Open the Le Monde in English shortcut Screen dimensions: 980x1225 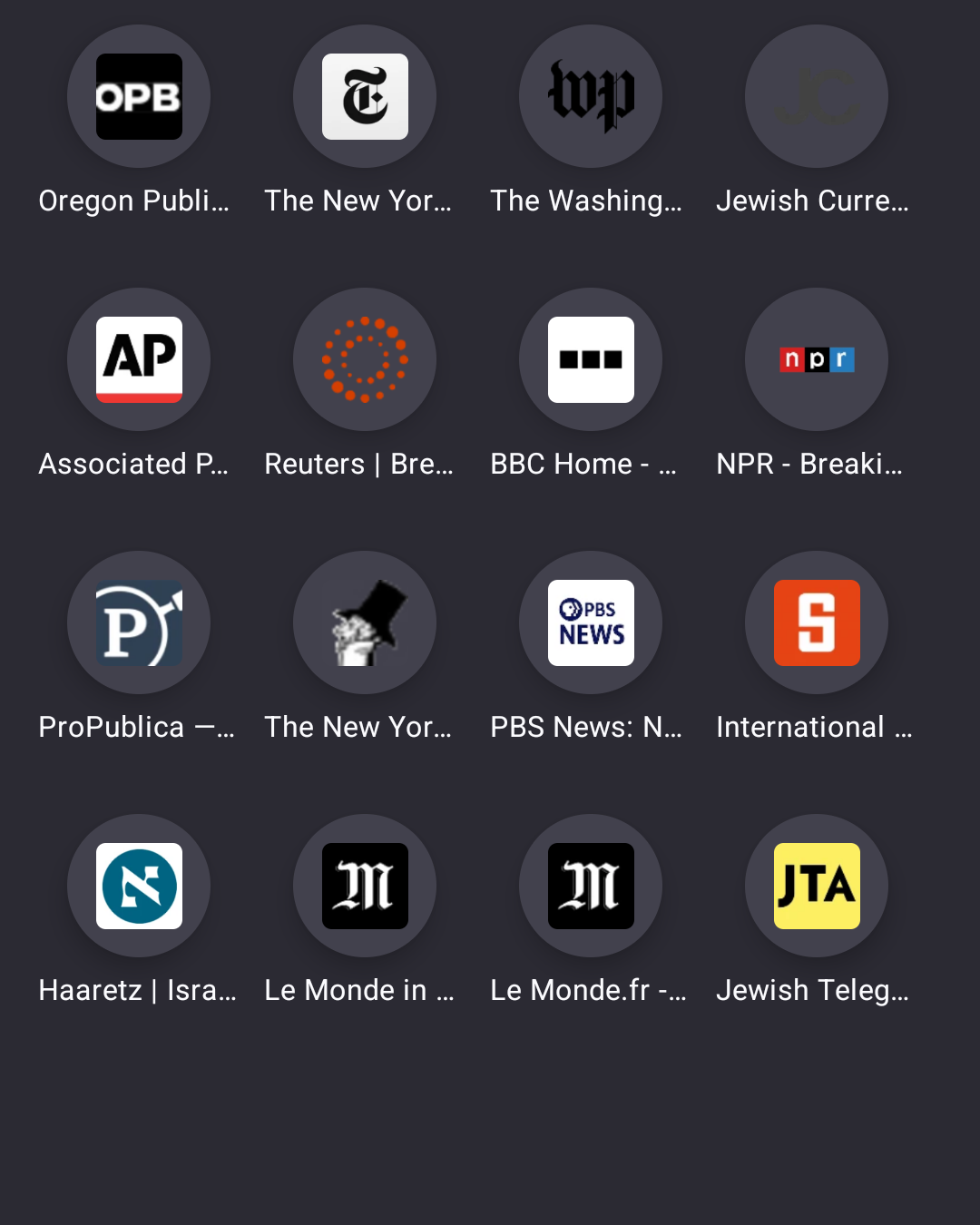(x=365, y=887)
